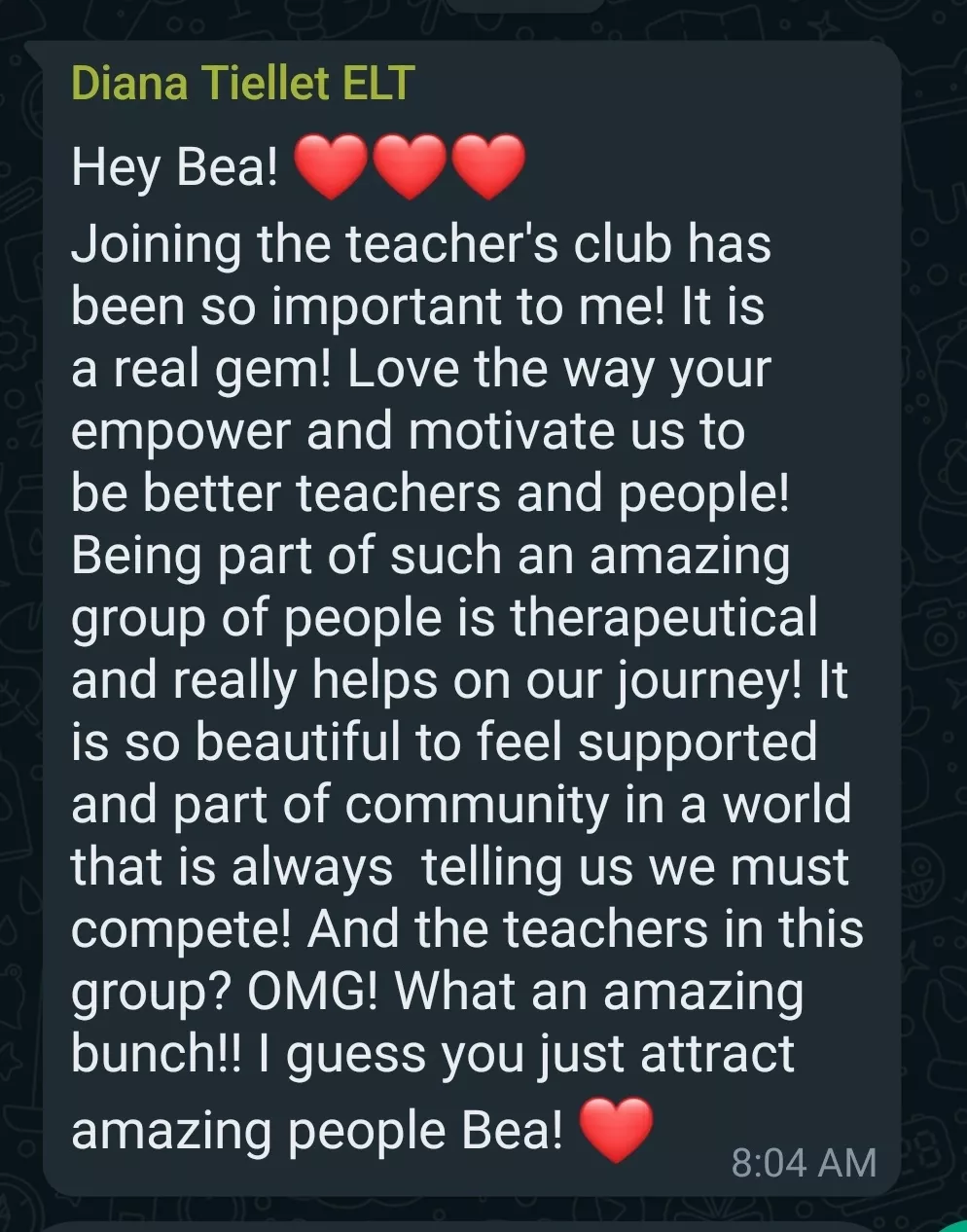Tap sender name Diana Tiellet ELT
Screen dimensions: 967x1232
click(242, 83)
